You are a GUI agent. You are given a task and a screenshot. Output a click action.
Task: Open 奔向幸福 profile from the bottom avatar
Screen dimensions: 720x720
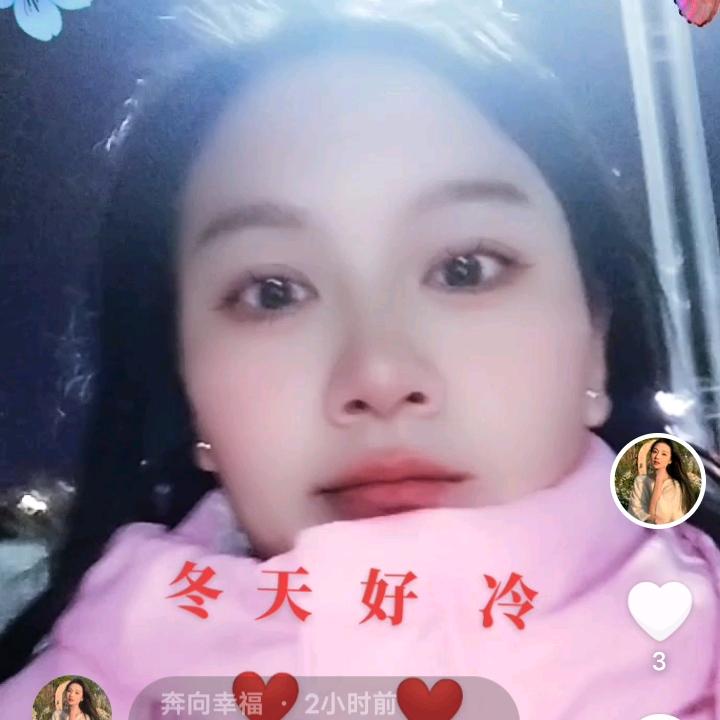[x=72, y=698]
